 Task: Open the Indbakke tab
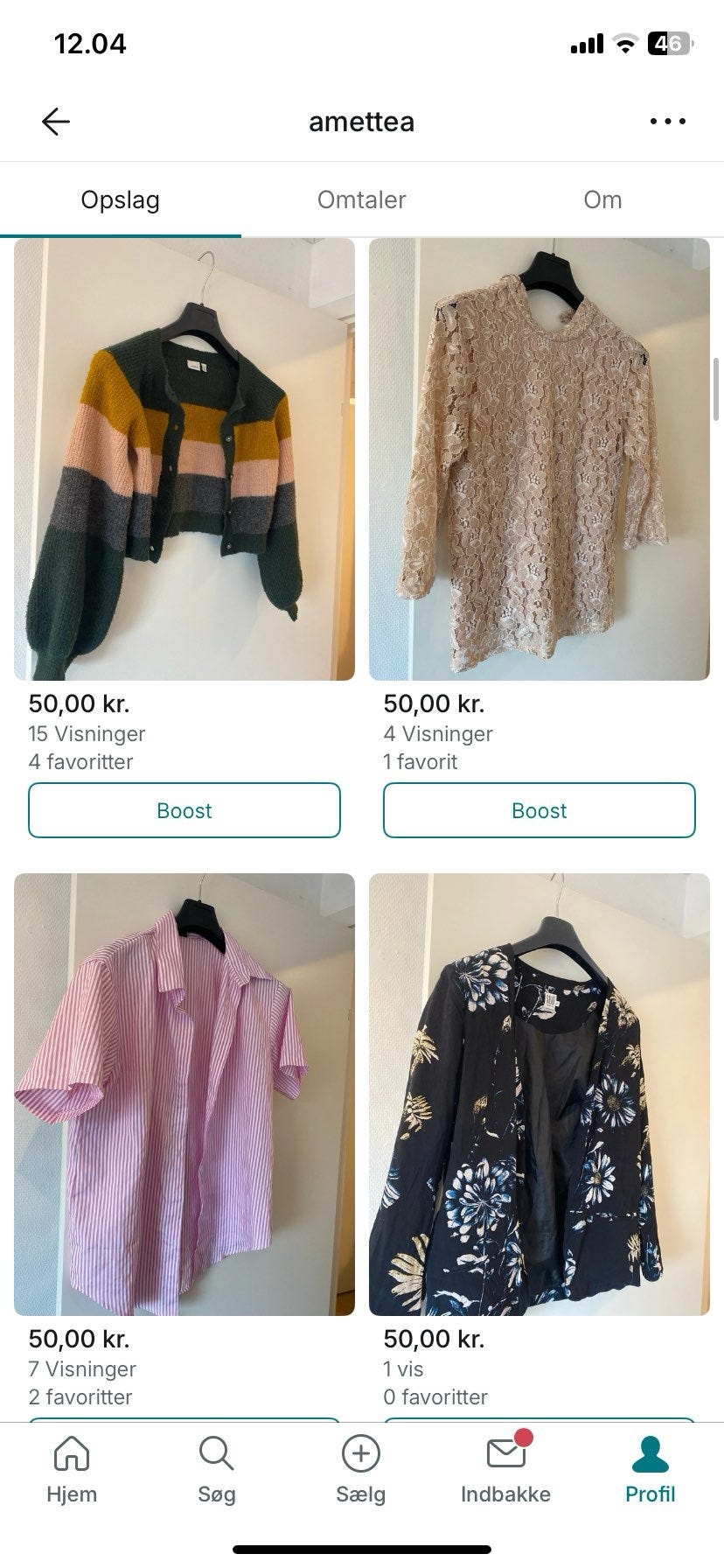click(505, 1472)
